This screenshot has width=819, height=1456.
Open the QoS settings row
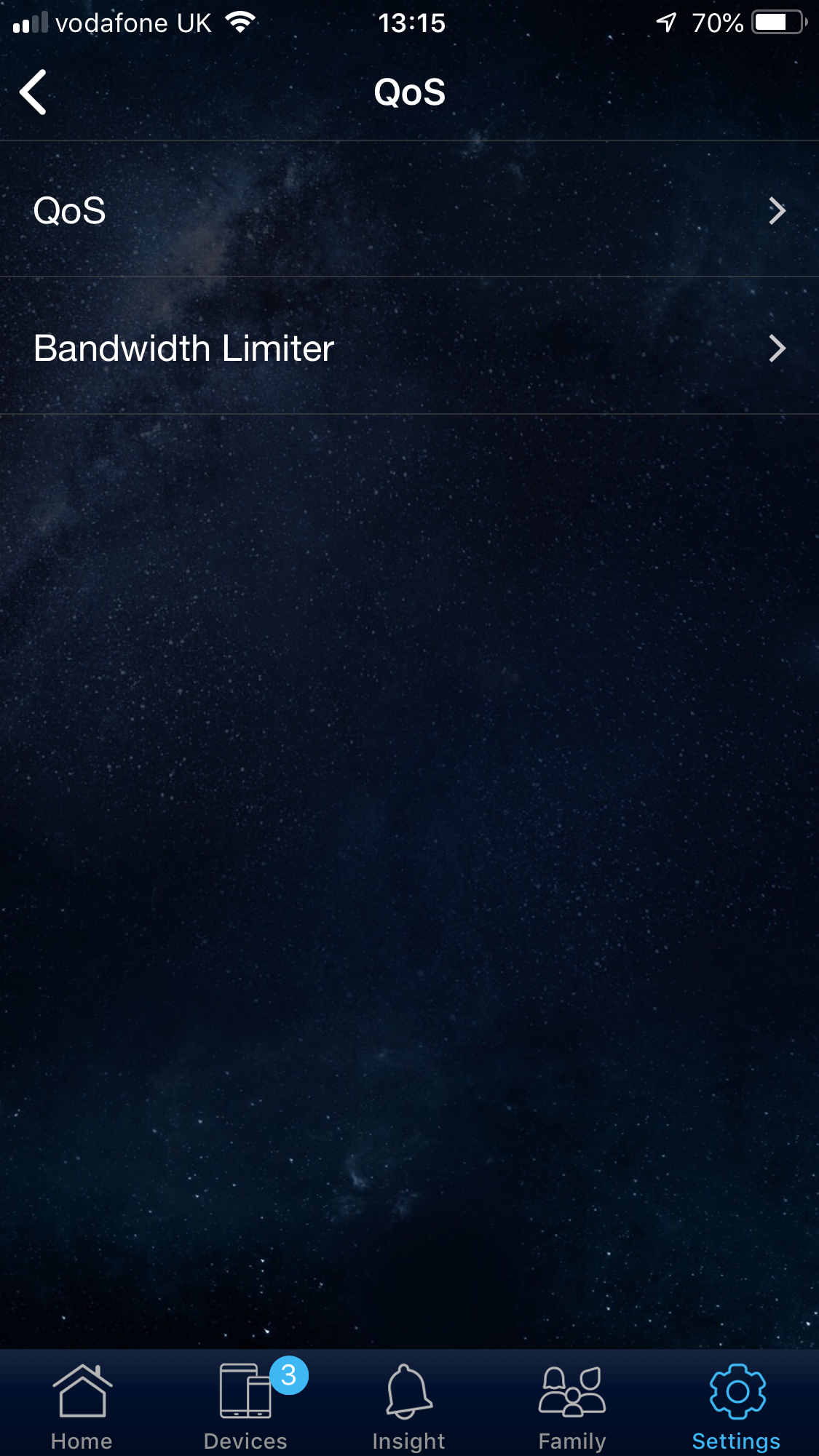409,210
